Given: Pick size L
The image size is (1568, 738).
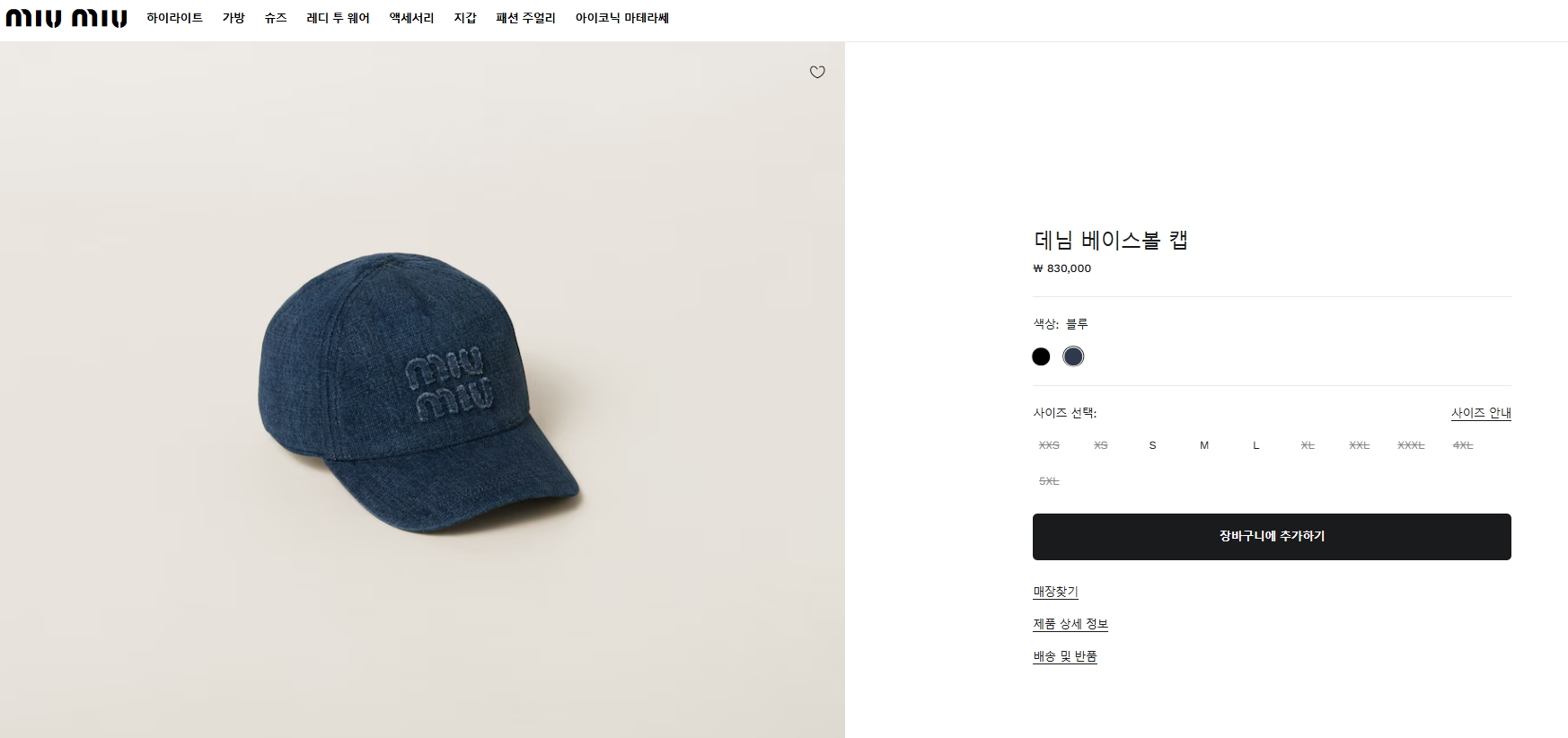Looking at the screenshot, I should coord(1256,445).
